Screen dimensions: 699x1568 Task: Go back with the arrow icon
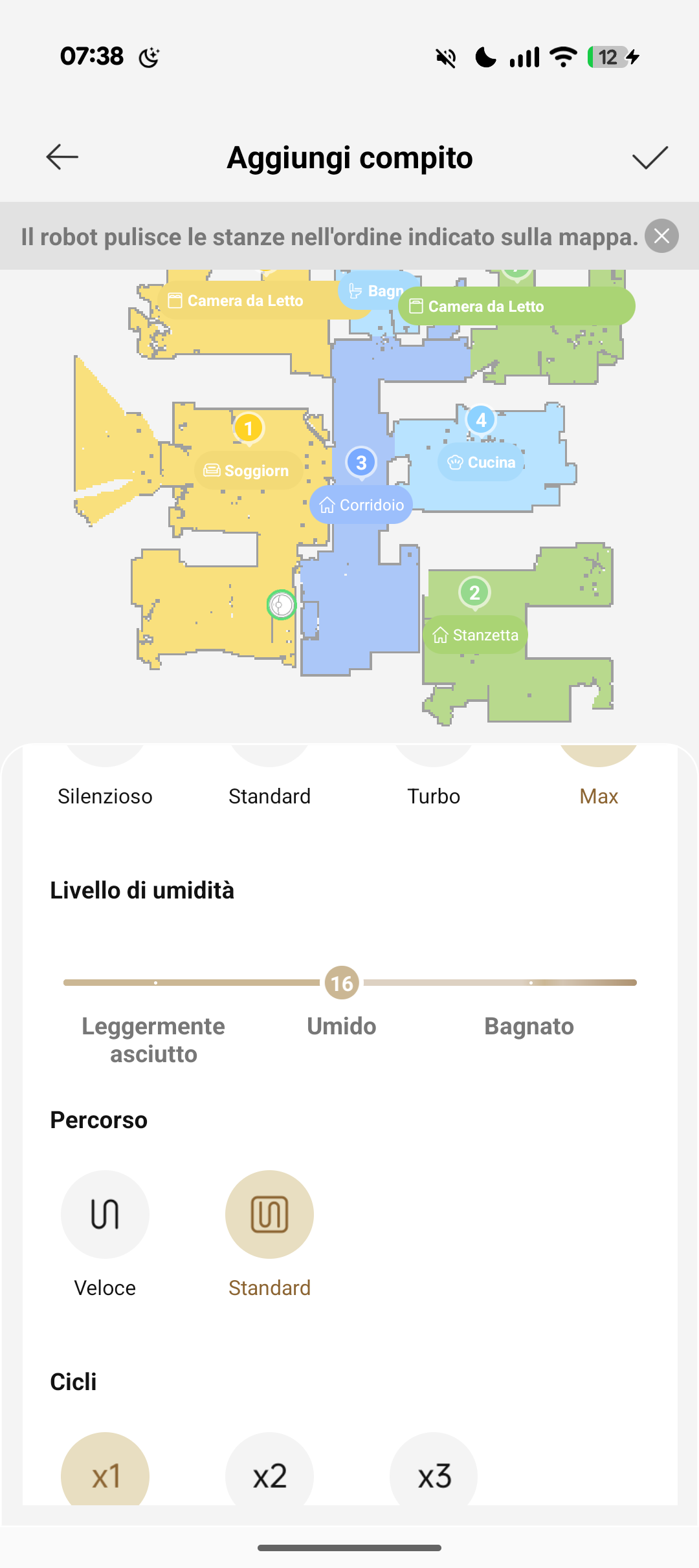62,157
